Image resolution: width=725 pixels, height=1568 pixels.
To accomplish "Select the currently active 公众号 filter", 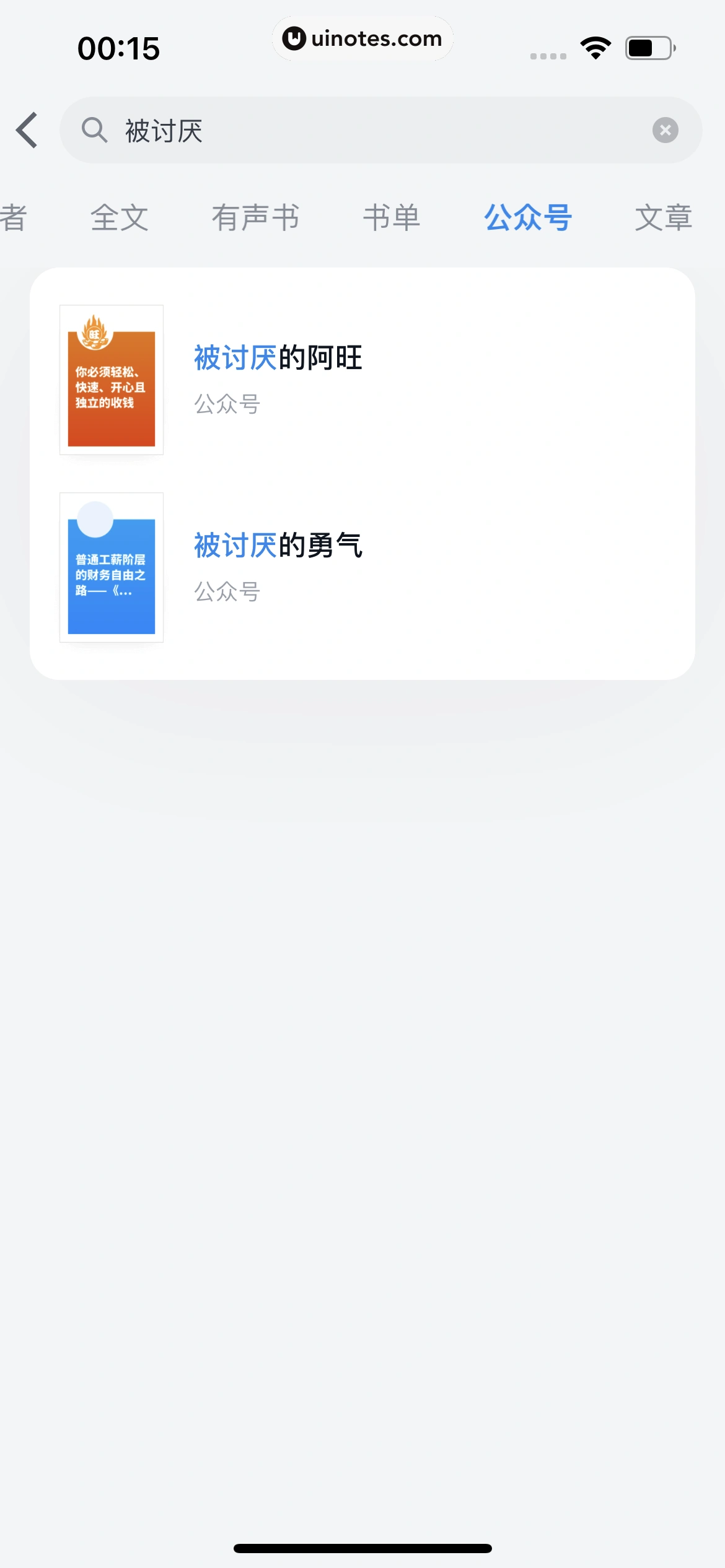I will pyautogui.click(x=528, y=217).
